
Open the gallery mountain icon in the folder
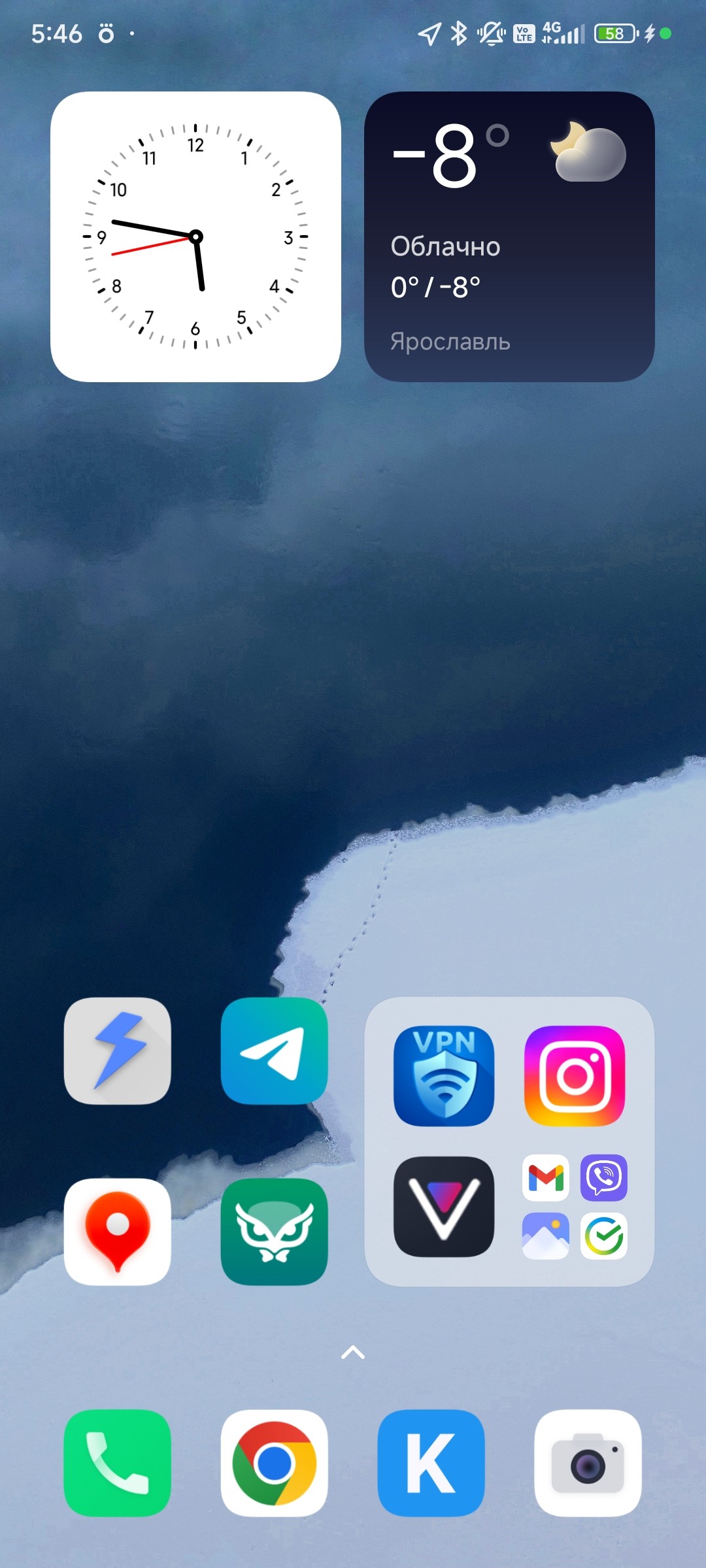pyautogui.click(x=546, y=1236)
